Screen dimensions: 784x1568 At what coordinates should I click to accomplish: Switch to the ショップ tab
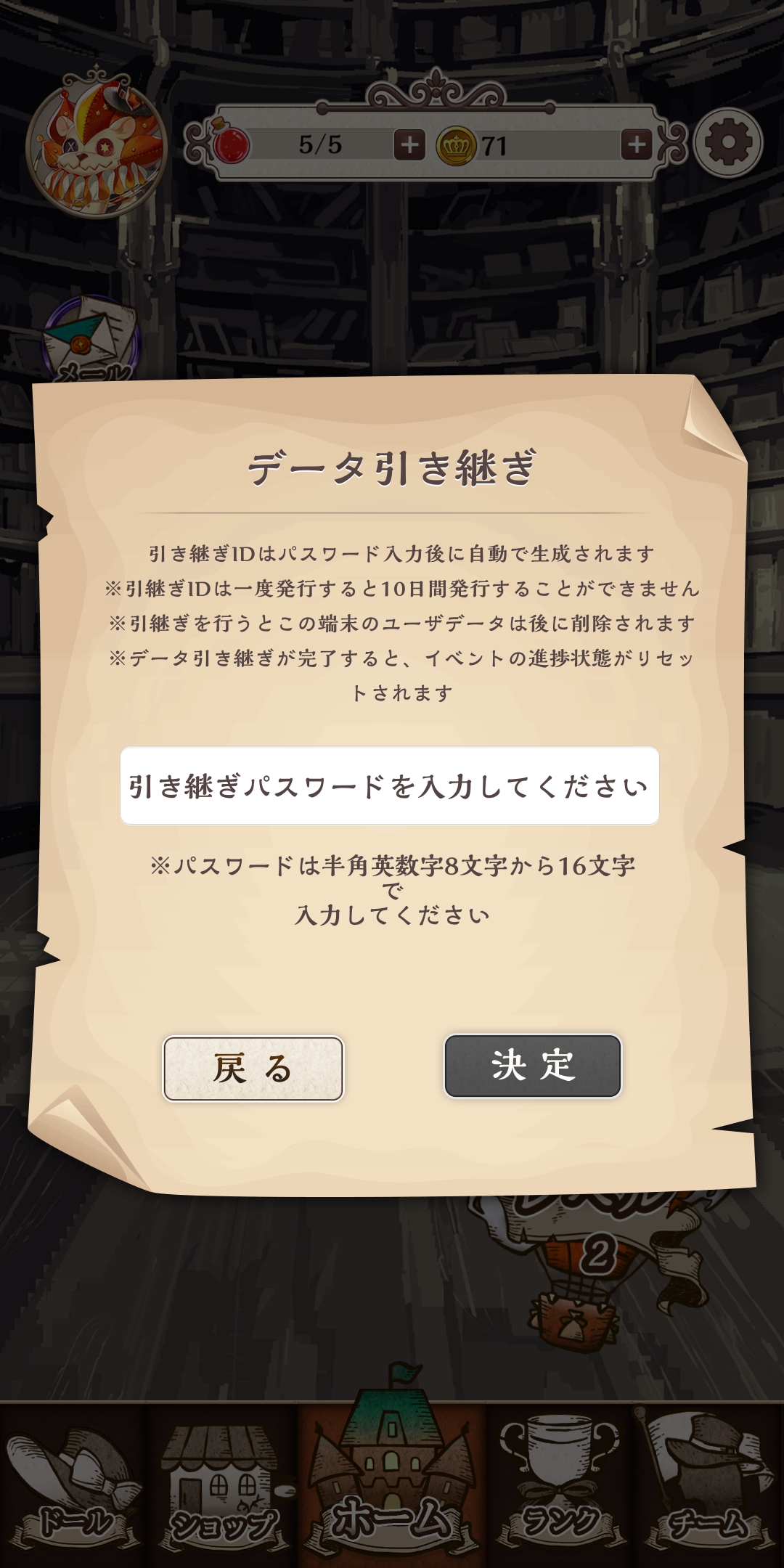pyautogui.click(x=224, y=1485)
